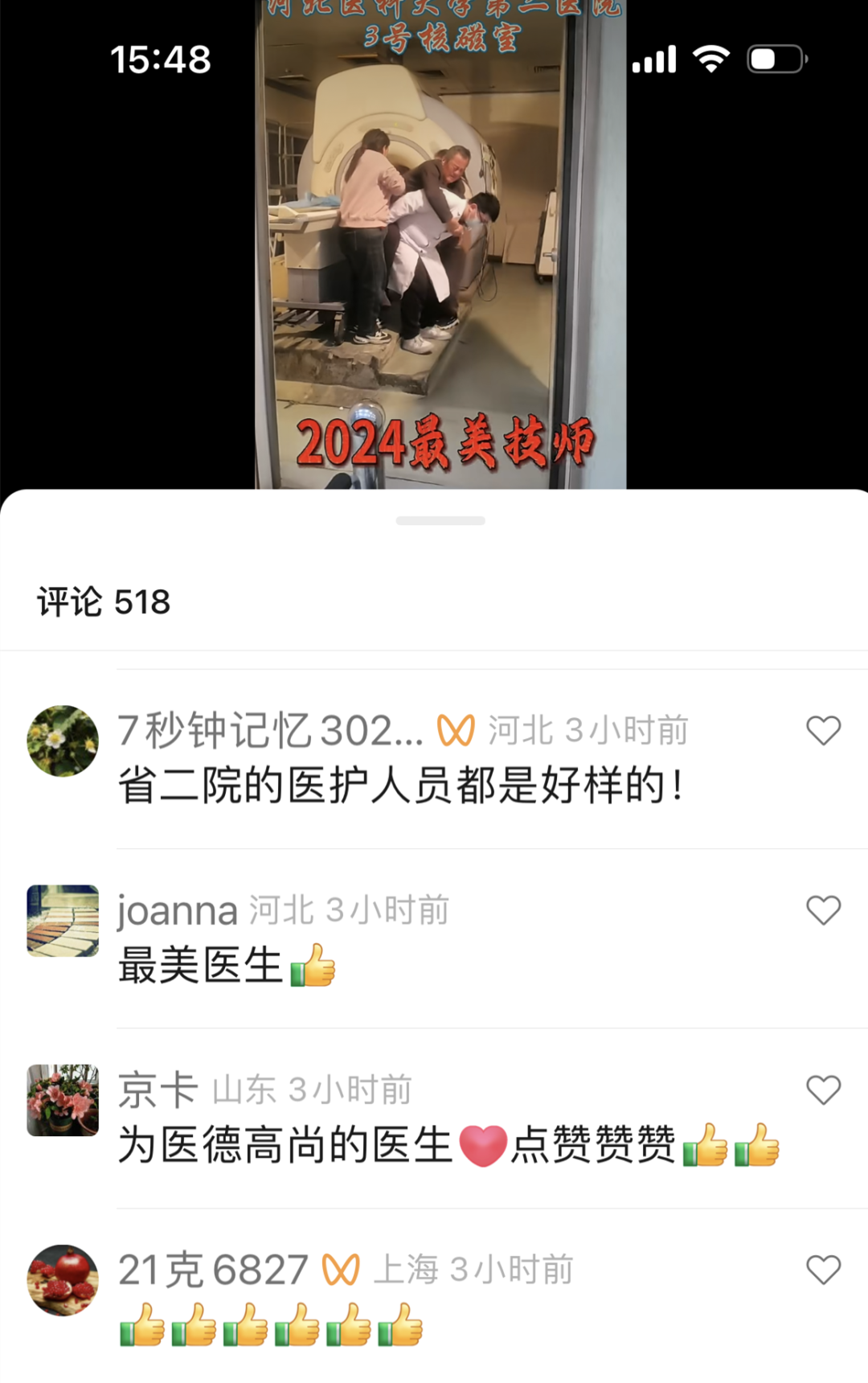
Task: Open 21克6827's pomegranate avatar
Action: coord(63,1280)
